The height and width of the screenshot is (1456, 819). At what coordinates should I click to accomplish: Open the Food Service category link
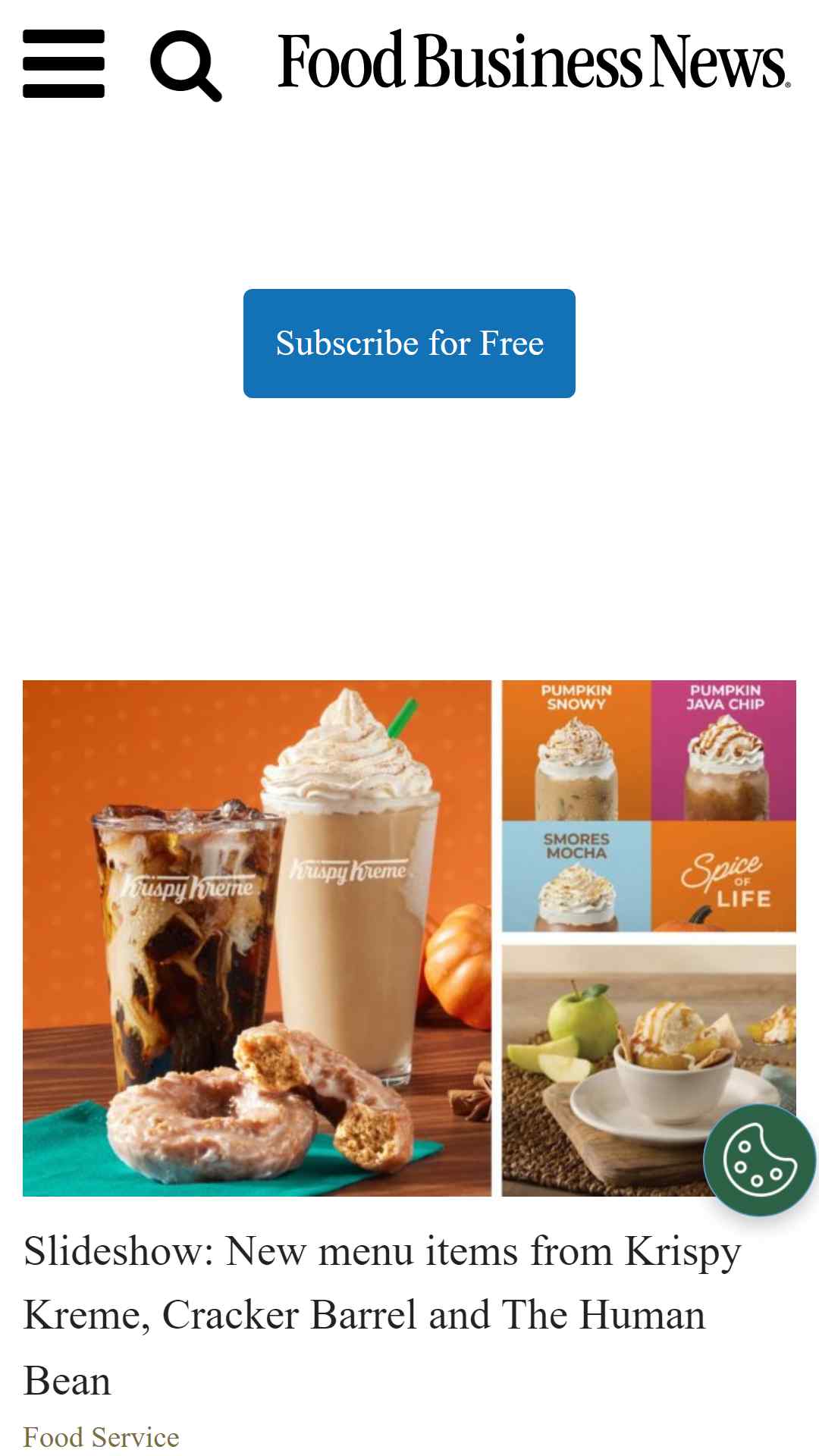[x=101, y=1437]
